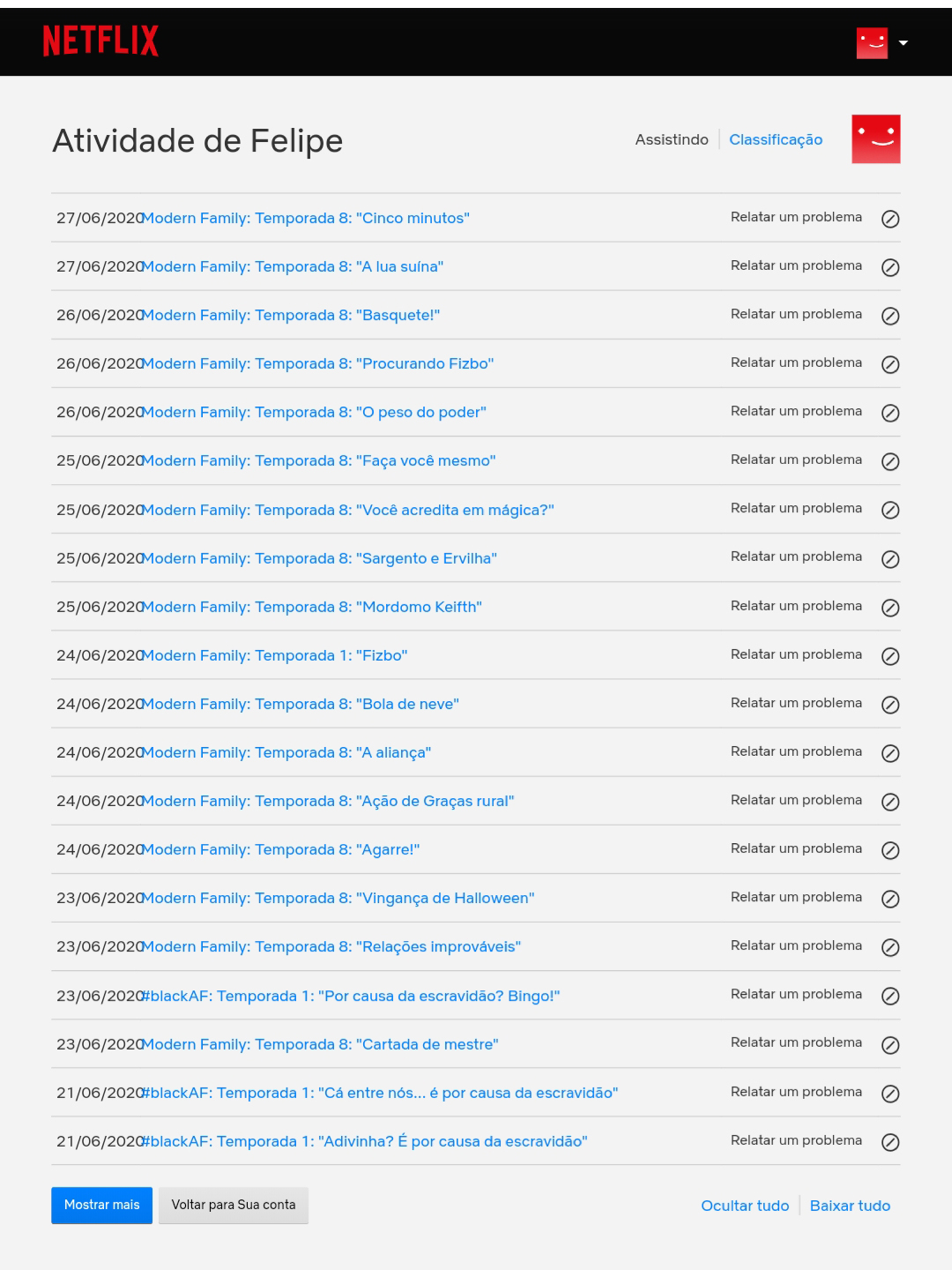This screenshot has height=1270, width=952.
Task: Hide "Basquete!" from viewing history
Action: [x=890, y=316]
